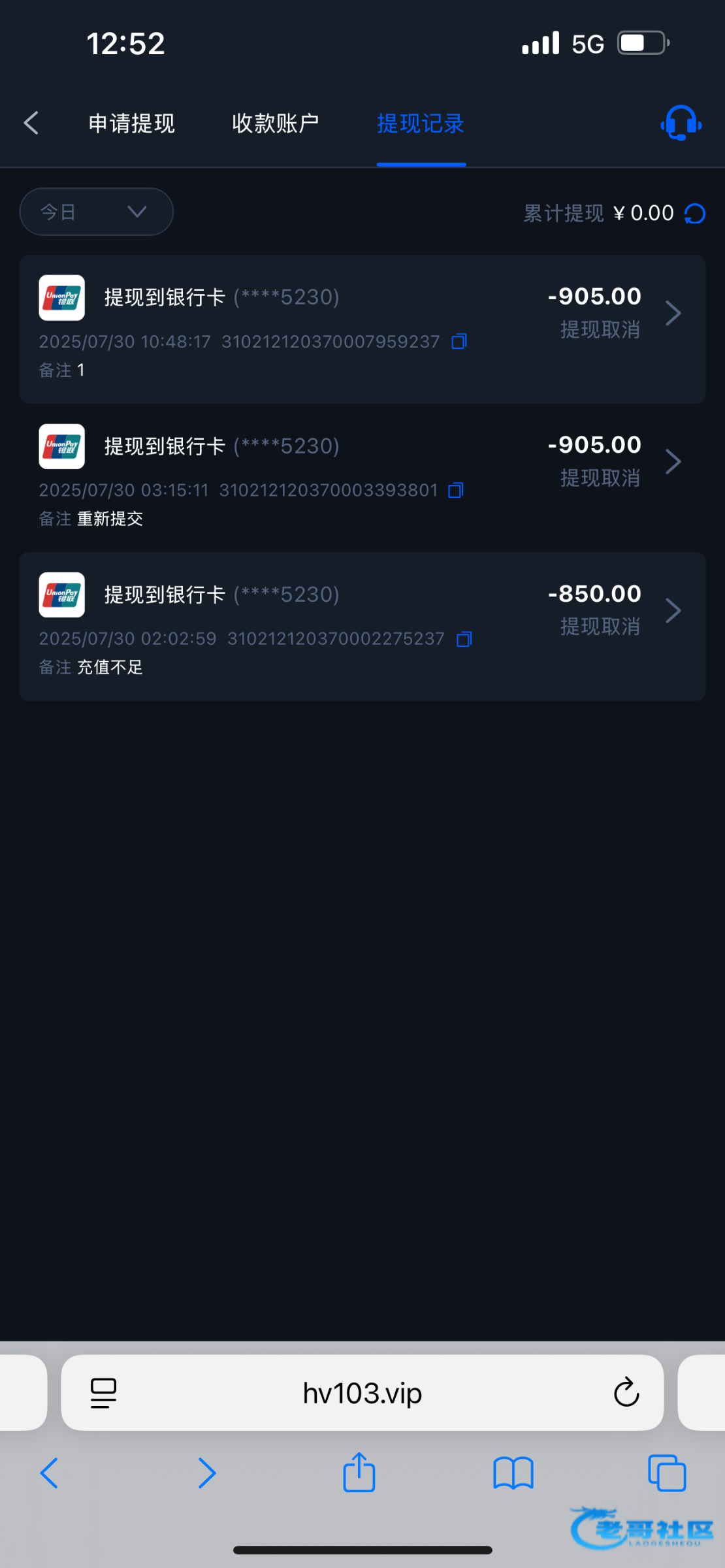Reload the page in Safari
Screen dimensions: 725x1568
(x=626, y=1392)
